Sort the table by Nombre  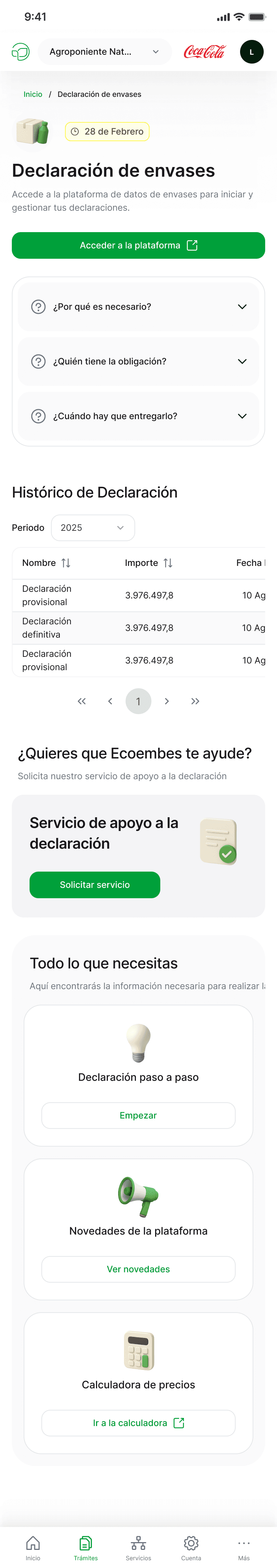click(x=65, y=563)
